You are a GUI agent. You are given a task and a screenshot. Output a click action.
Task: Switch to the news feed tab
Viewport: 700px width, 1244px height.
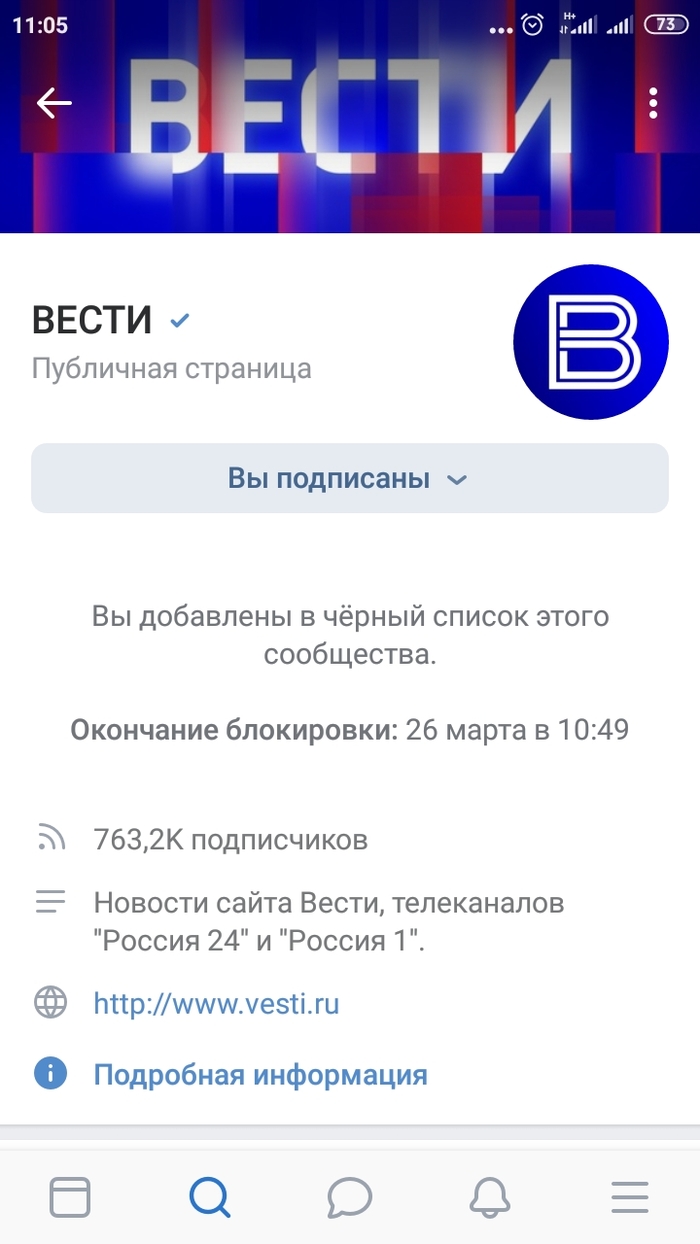coord(70,1197)
